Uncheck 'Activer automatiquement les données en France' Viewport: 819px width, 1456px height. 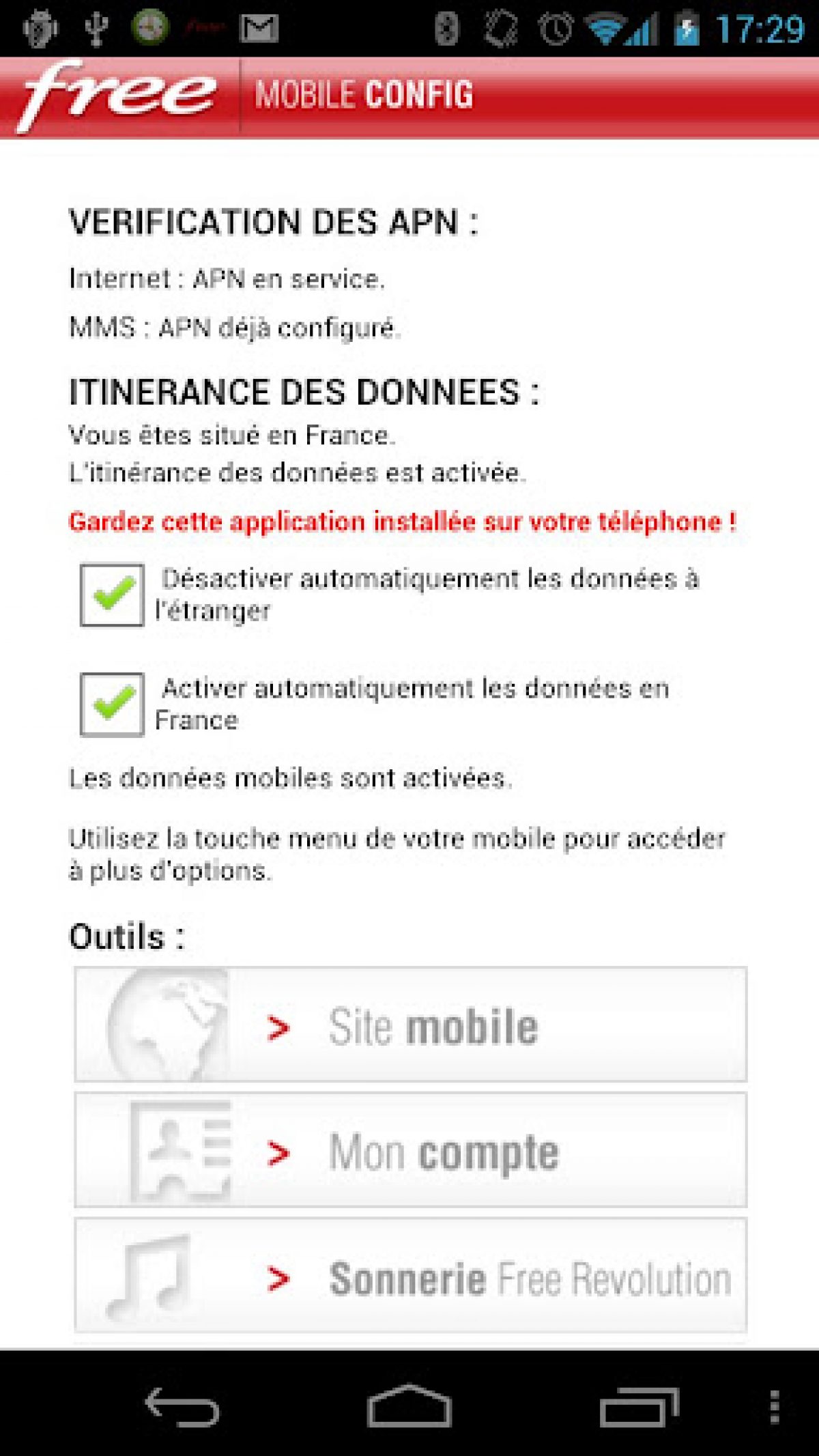click(x=112, y=704)
